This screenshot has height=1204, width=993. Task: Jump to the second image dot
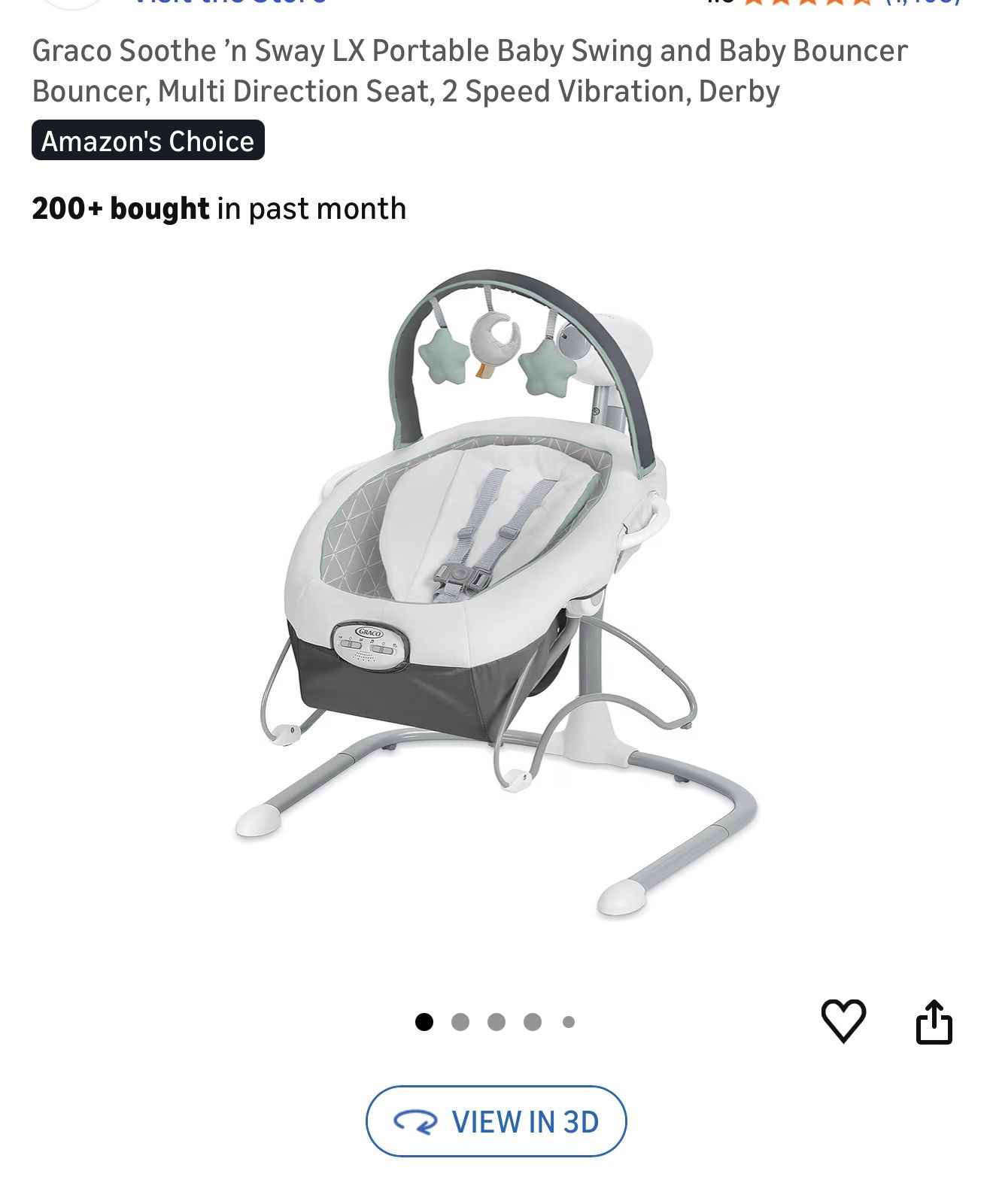[460, 1022]
